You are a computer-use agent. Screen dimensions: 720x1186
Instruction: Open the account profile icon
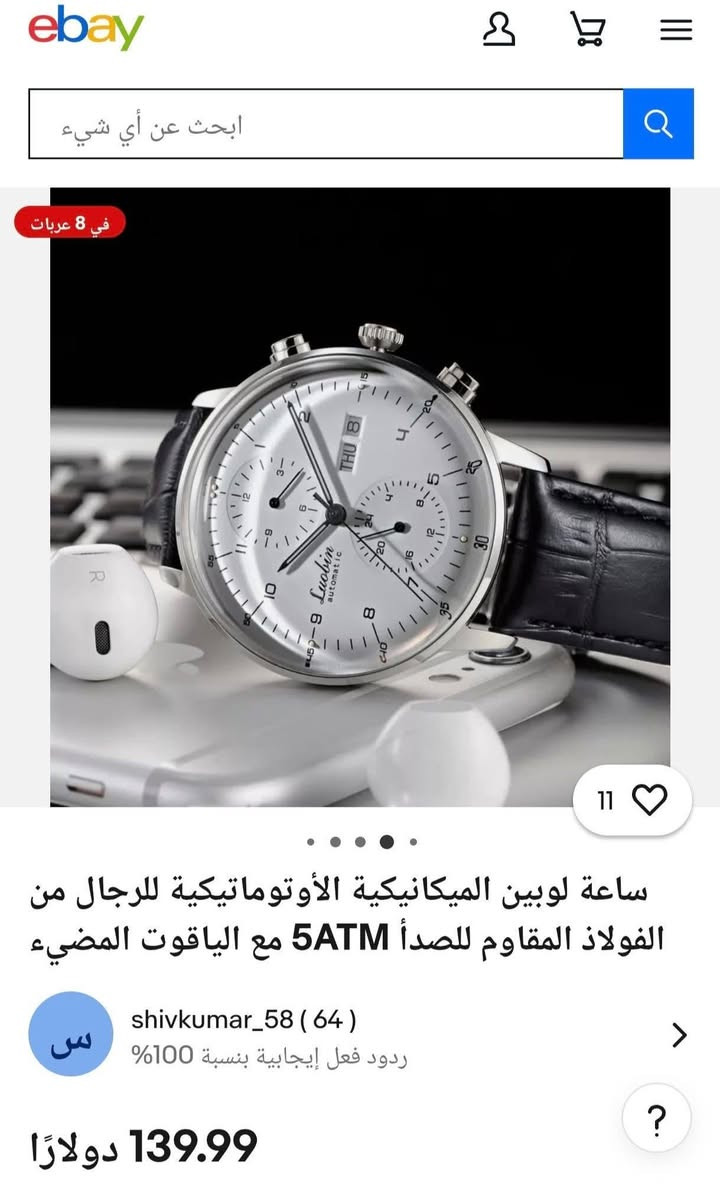click(499, 29)
